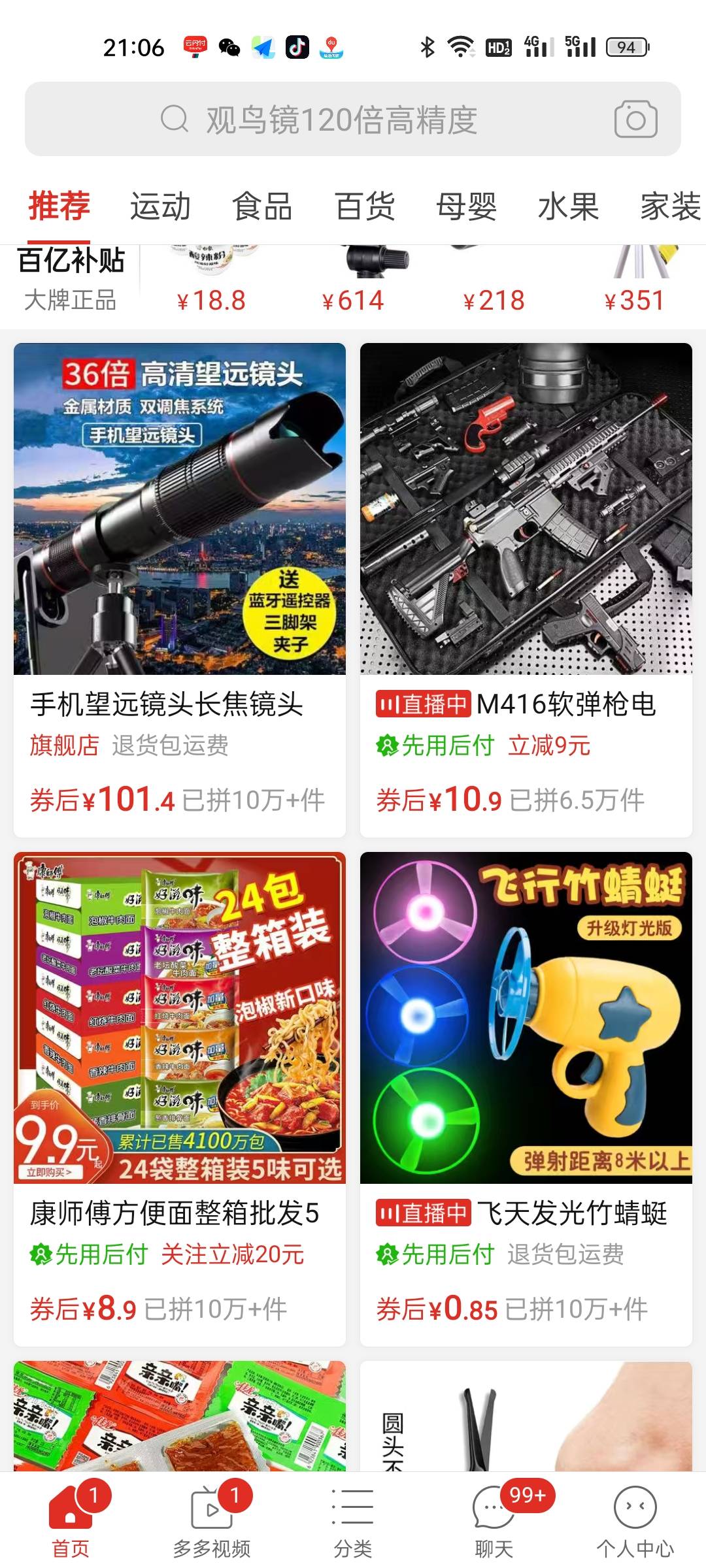Tap the search box for 观鸟镜120倍高精度
The width and height of the screenshot is (706, 1568).
point(340,120)
